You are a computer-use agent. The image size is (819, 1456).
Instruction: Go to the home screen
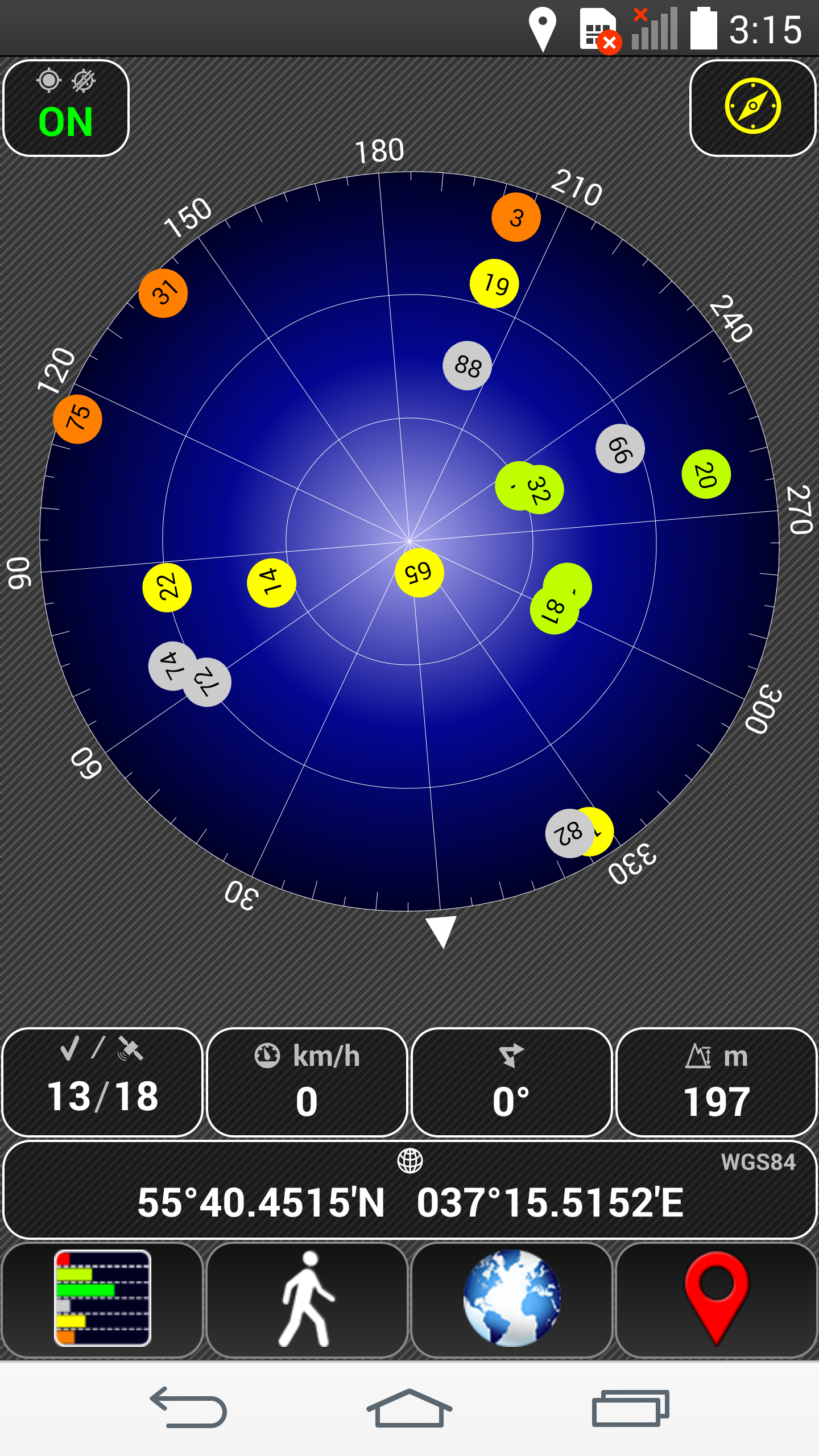[409, 1408]
